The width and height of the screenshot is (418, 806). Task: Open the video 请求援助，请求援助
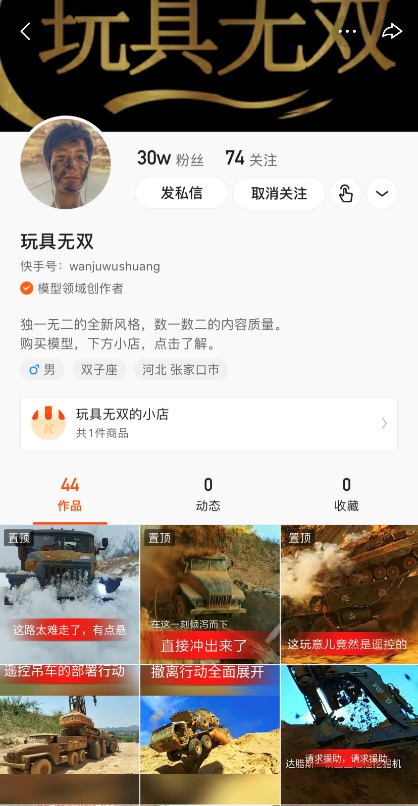[350, 735]
